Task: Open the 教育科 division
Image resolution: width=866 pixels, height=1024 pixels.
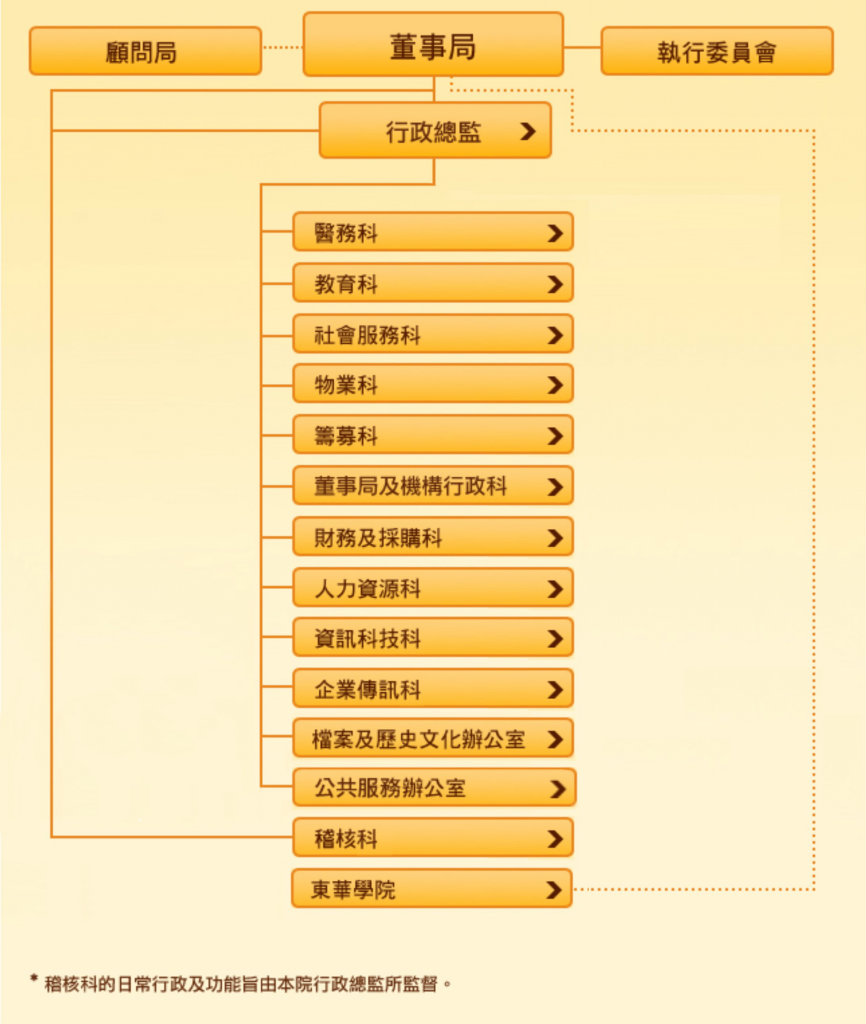Action: [432, 284]
